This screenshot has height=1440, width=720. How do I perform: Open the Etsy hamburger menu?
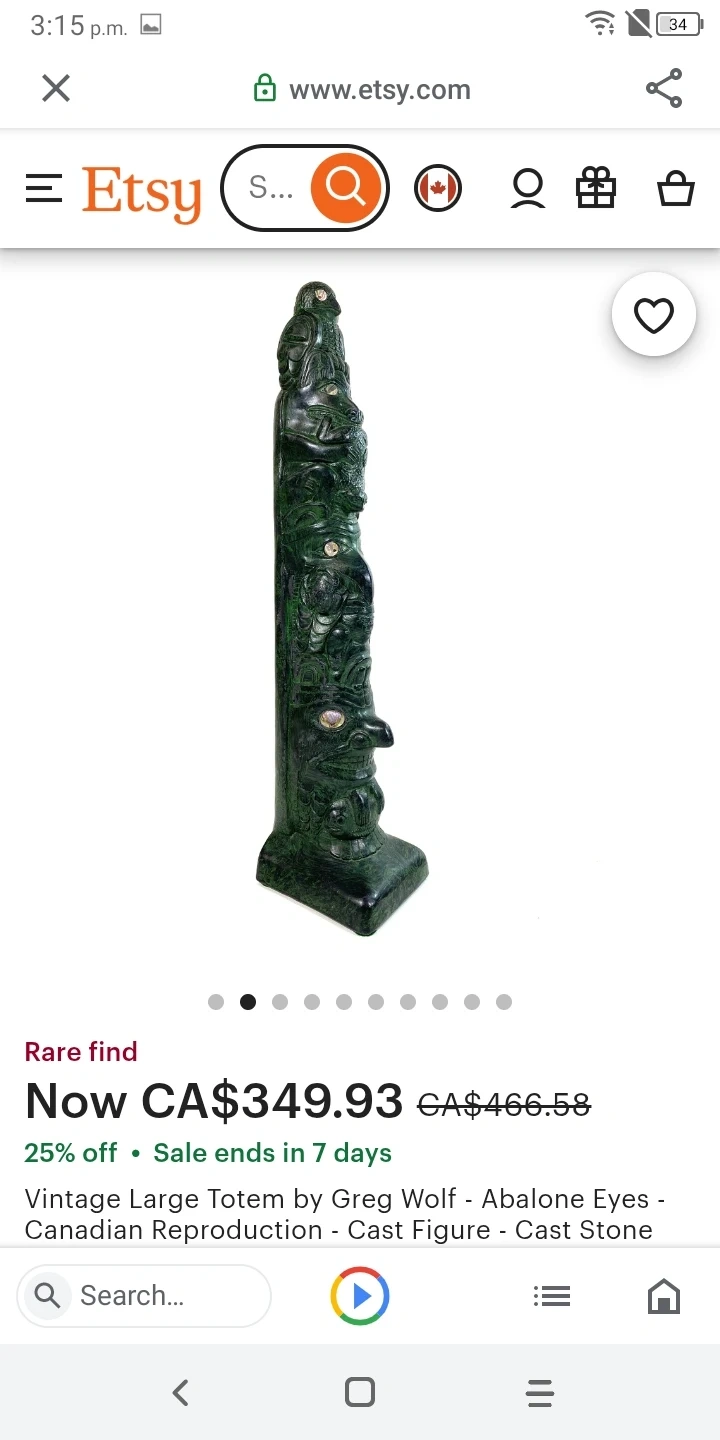click(44, 188)
